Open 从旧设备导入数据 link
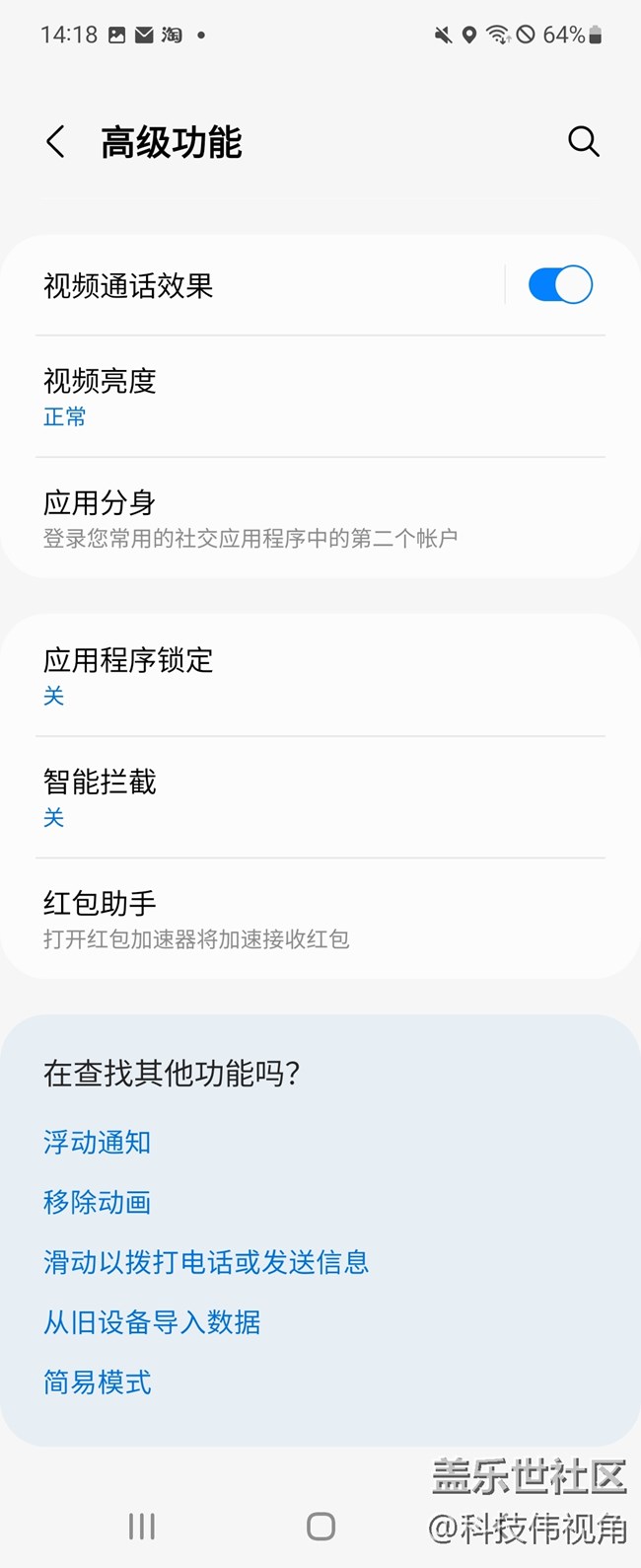The height and width of the screenshot is (1568, 641). click(x=152, y=1322)
